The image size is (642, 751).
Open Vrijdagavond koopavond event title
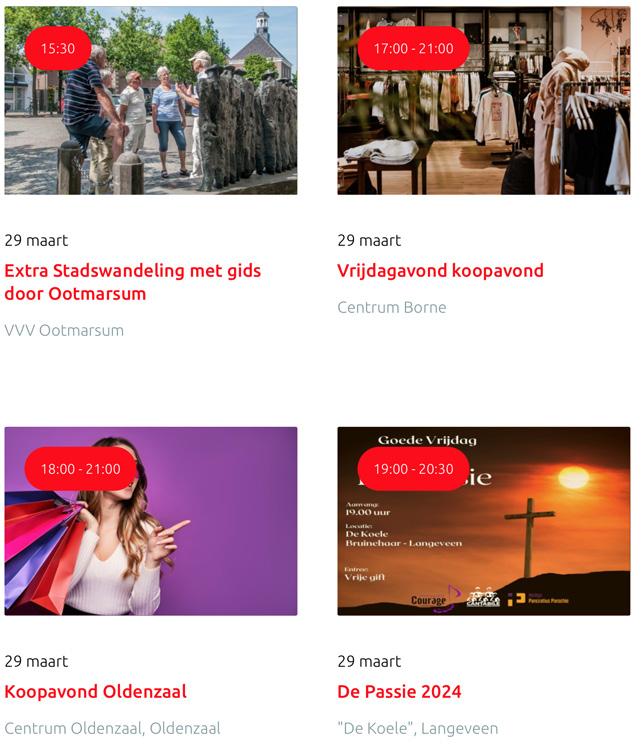pyautogui.click(x=440, y=270)
